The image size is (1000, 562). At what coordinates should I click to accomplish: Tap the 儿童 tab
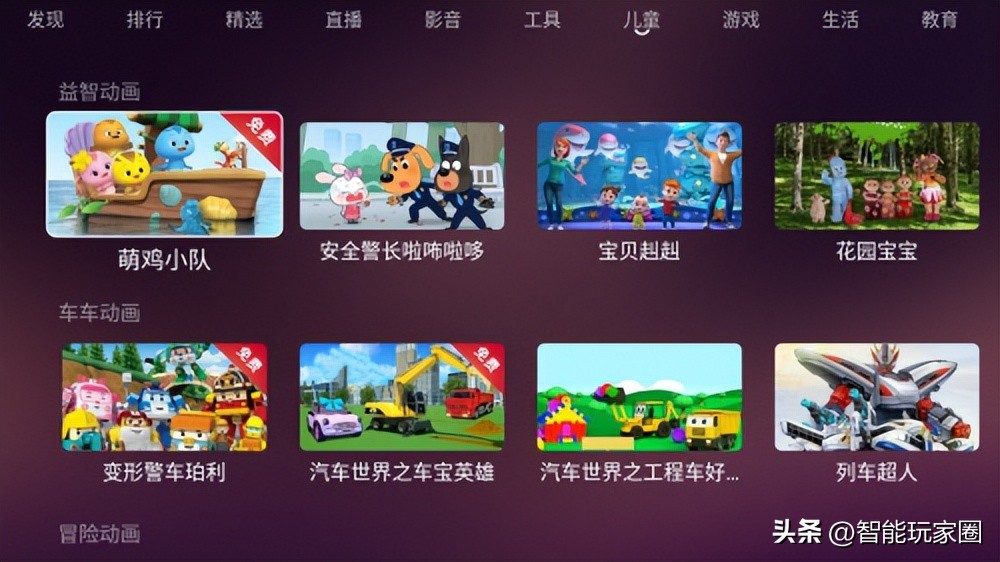click(x=641, y=19)
